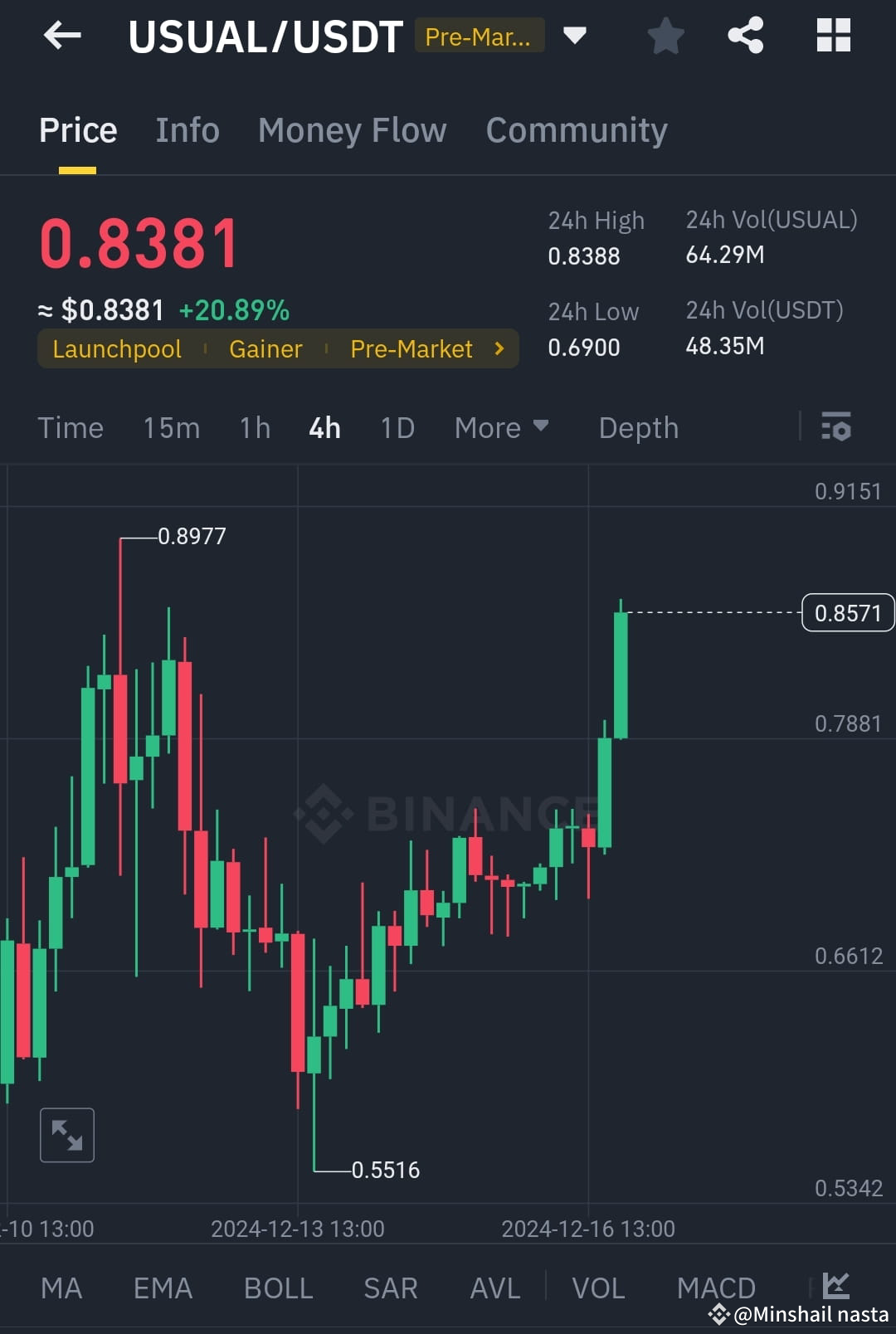Open the pair selector dropdown next to Pre-Market
The width and height of the screenshot is (896, 1334).
pyautogui.click(x=575, y=36)
